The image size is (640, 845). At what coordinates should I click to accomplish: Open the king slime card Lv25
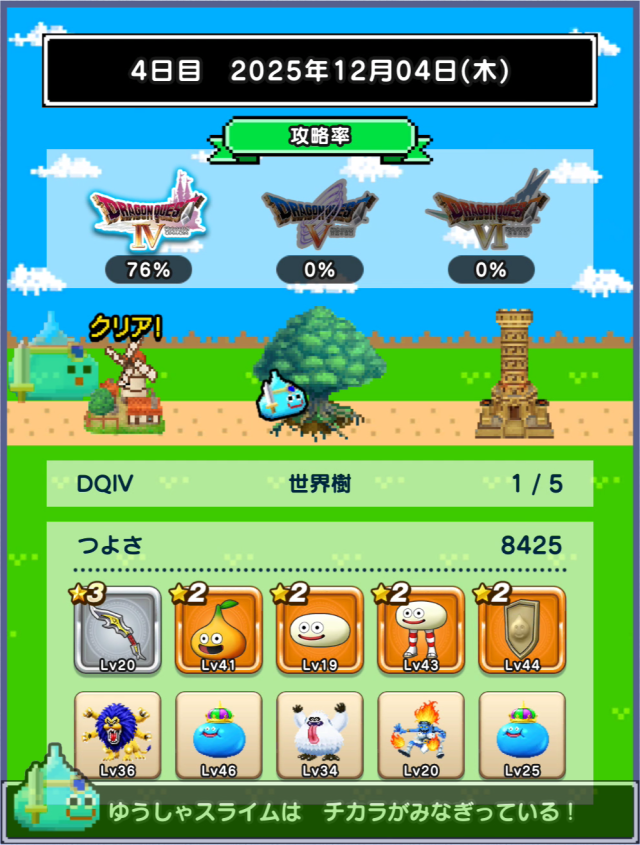[522, 735]
